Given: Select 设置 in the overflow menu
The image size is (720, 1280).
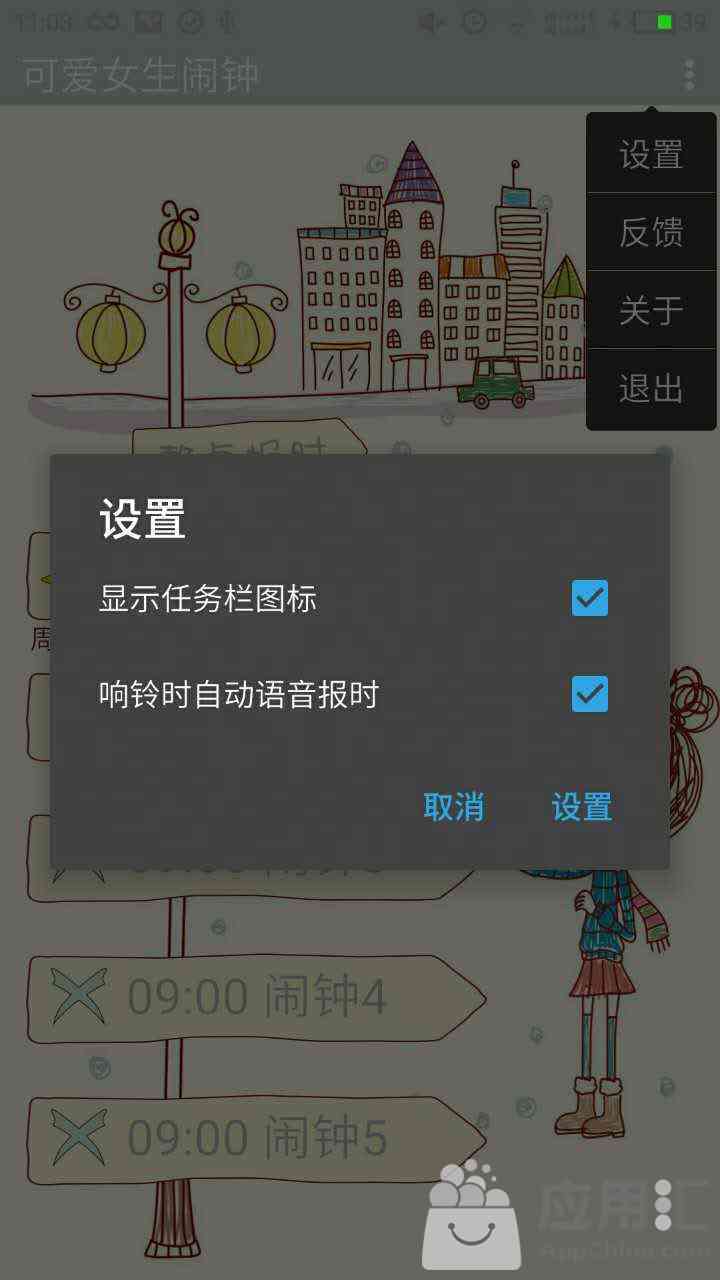Looking at the screenshot, I should [x=651, y=154].
